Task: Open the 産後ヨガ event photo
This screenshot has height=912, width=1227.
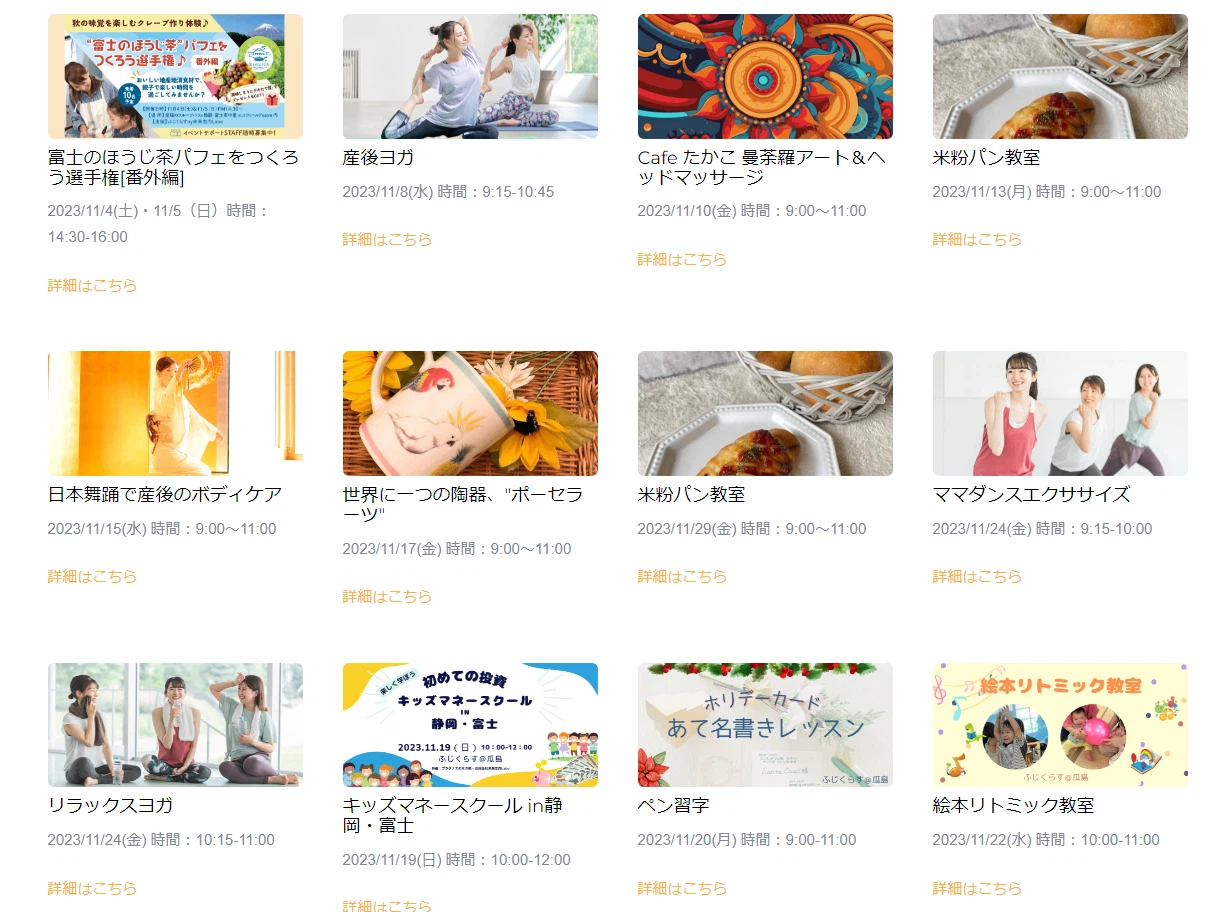Action: coord(470,76)
